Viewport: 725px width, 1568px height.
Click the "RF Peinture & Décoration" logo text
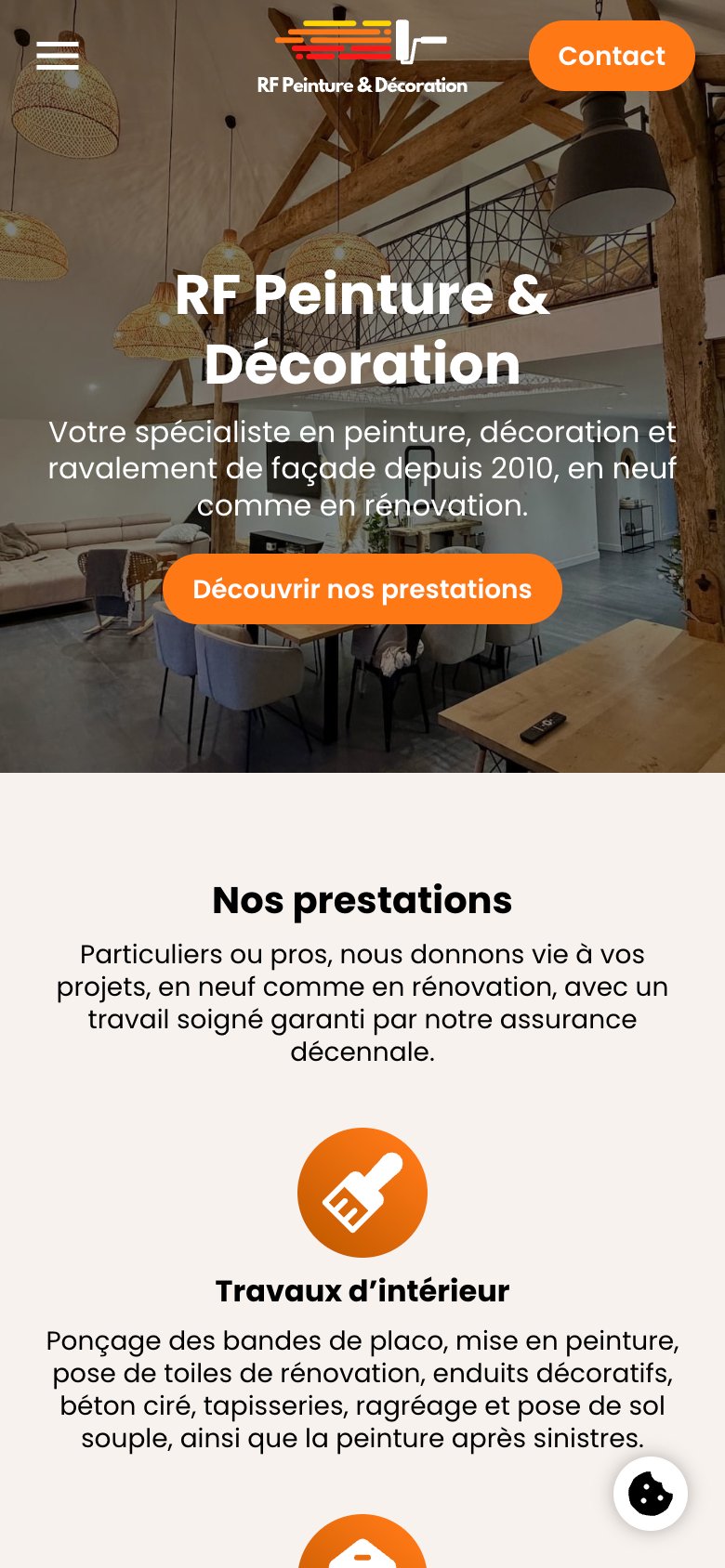click(362, 85)
